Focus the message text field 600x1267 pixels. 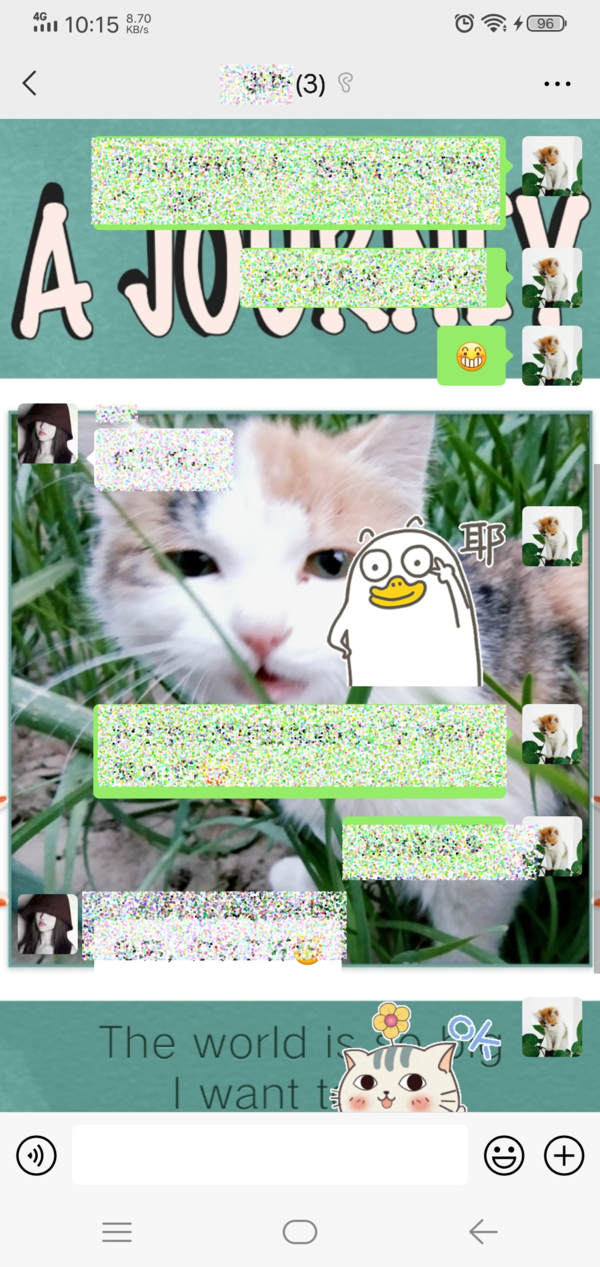point(269,1155)
